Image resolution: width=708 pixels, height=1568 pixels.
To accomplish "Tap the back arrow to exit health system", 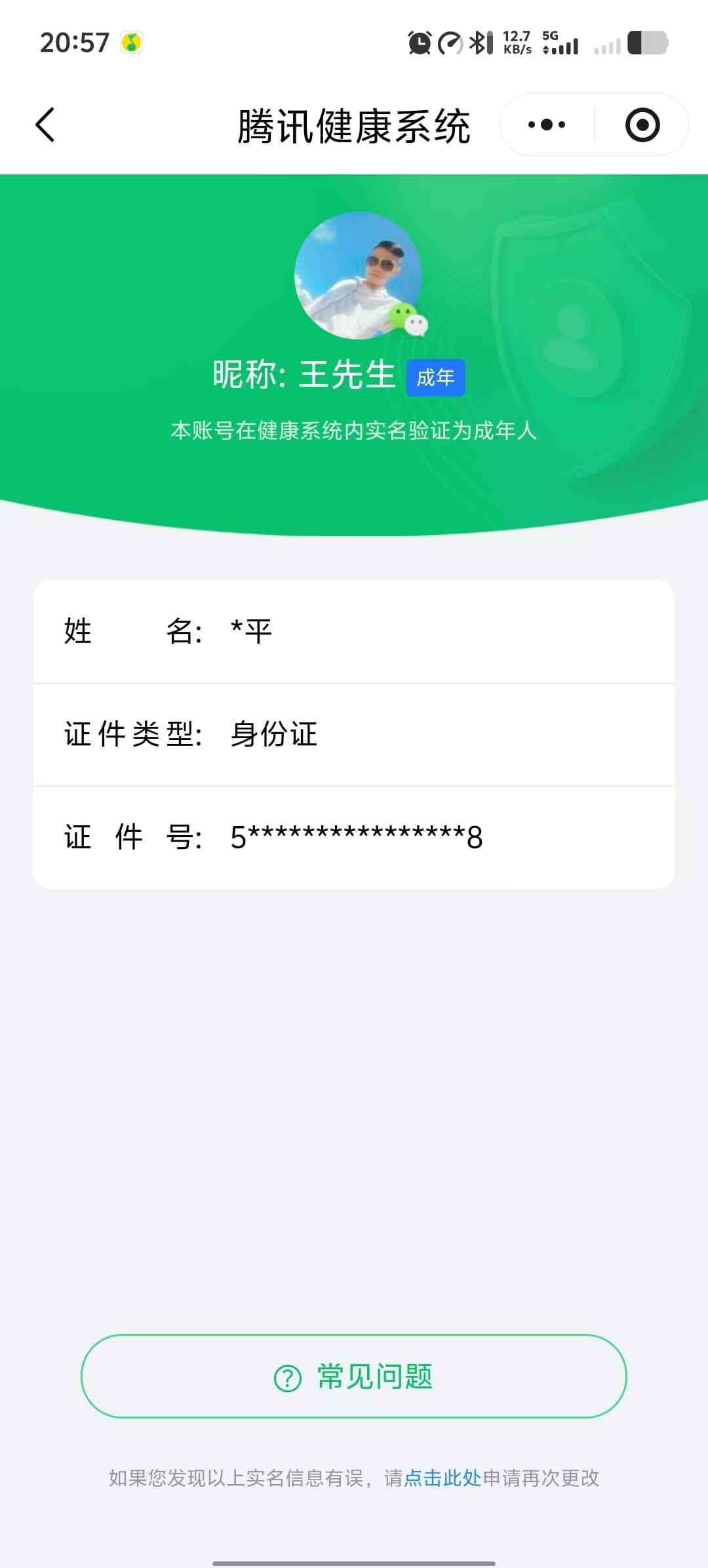I will (45, 125).
